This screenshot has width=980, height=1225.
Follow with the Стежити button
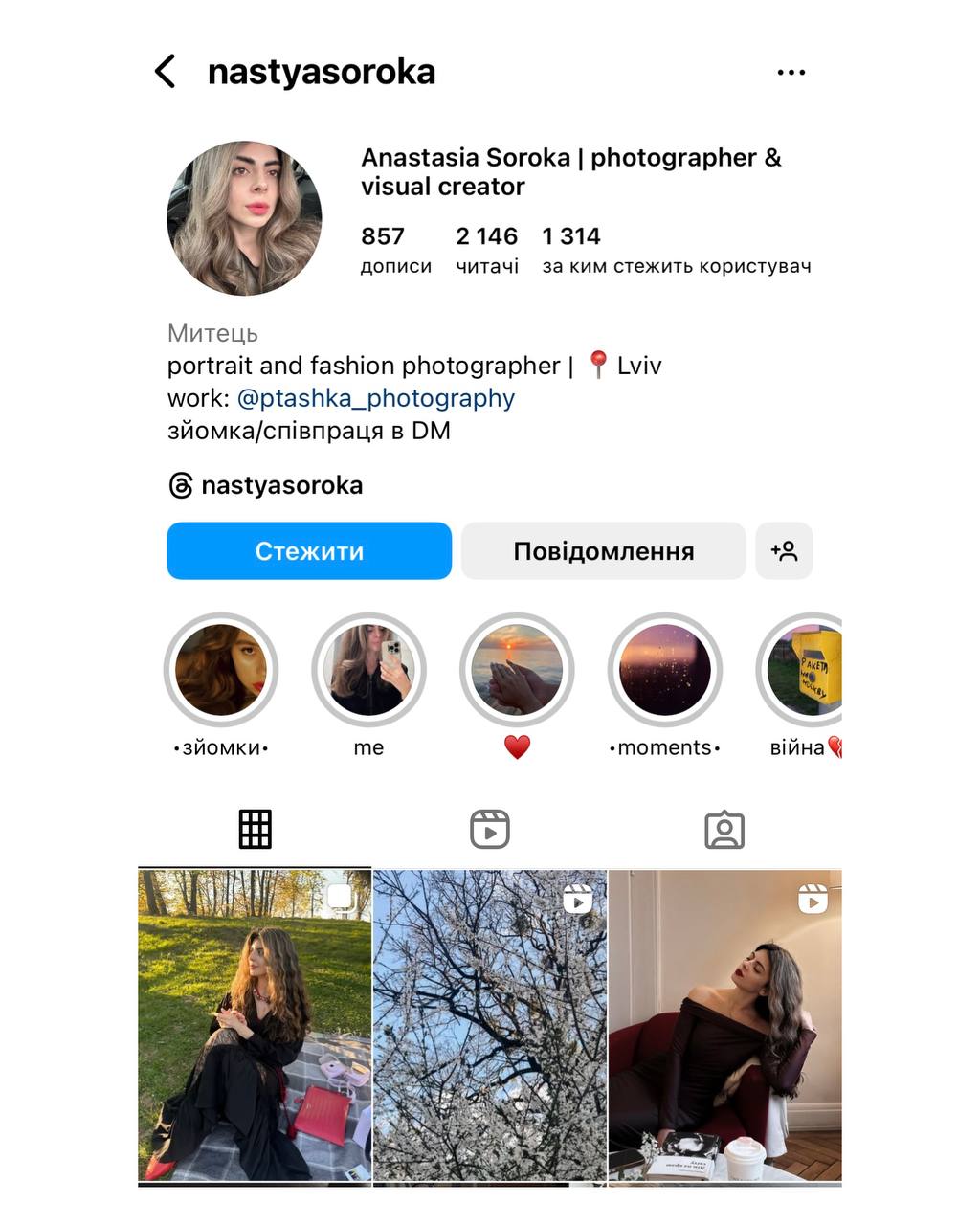pos(309,551)
